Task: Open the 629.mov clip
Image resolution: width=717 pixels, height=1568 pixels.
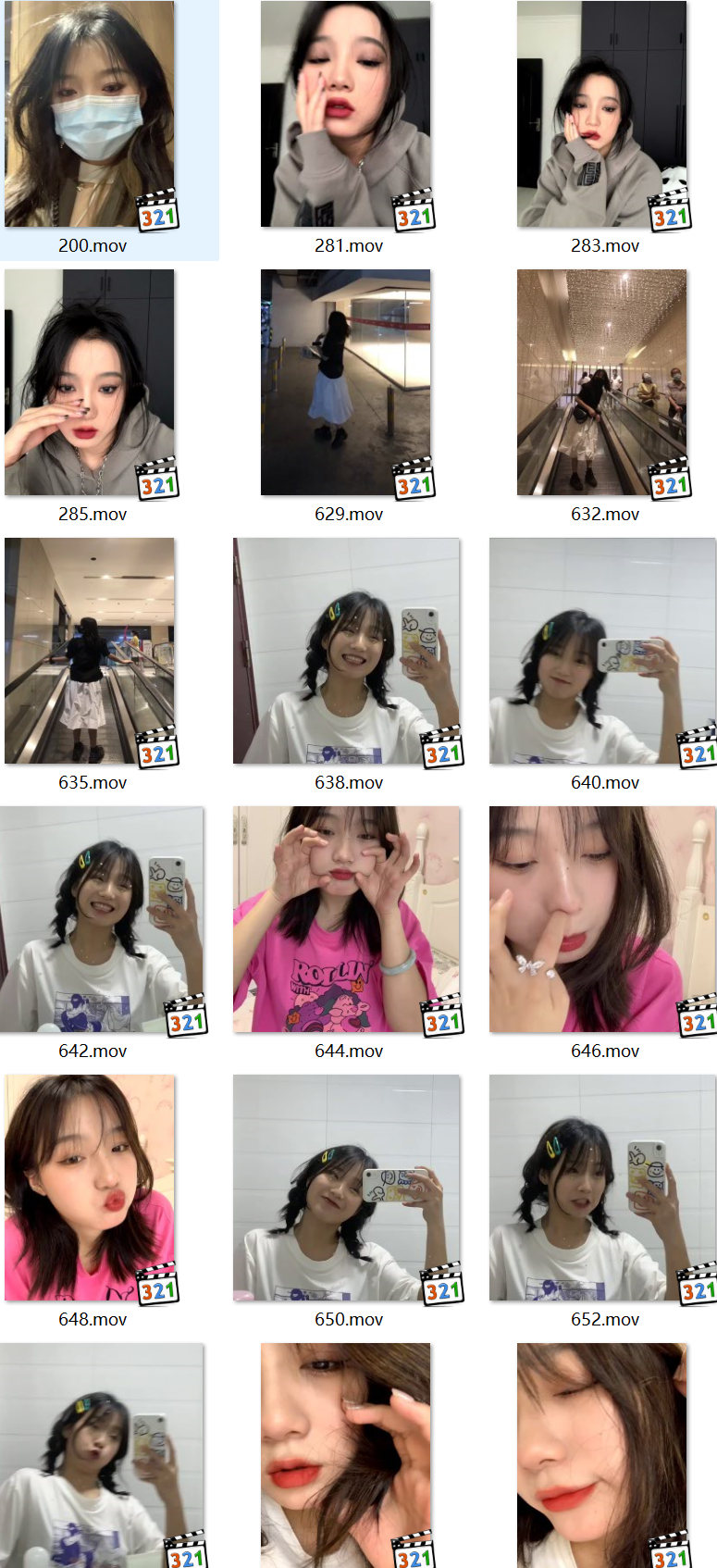Action: click(346, 382)
